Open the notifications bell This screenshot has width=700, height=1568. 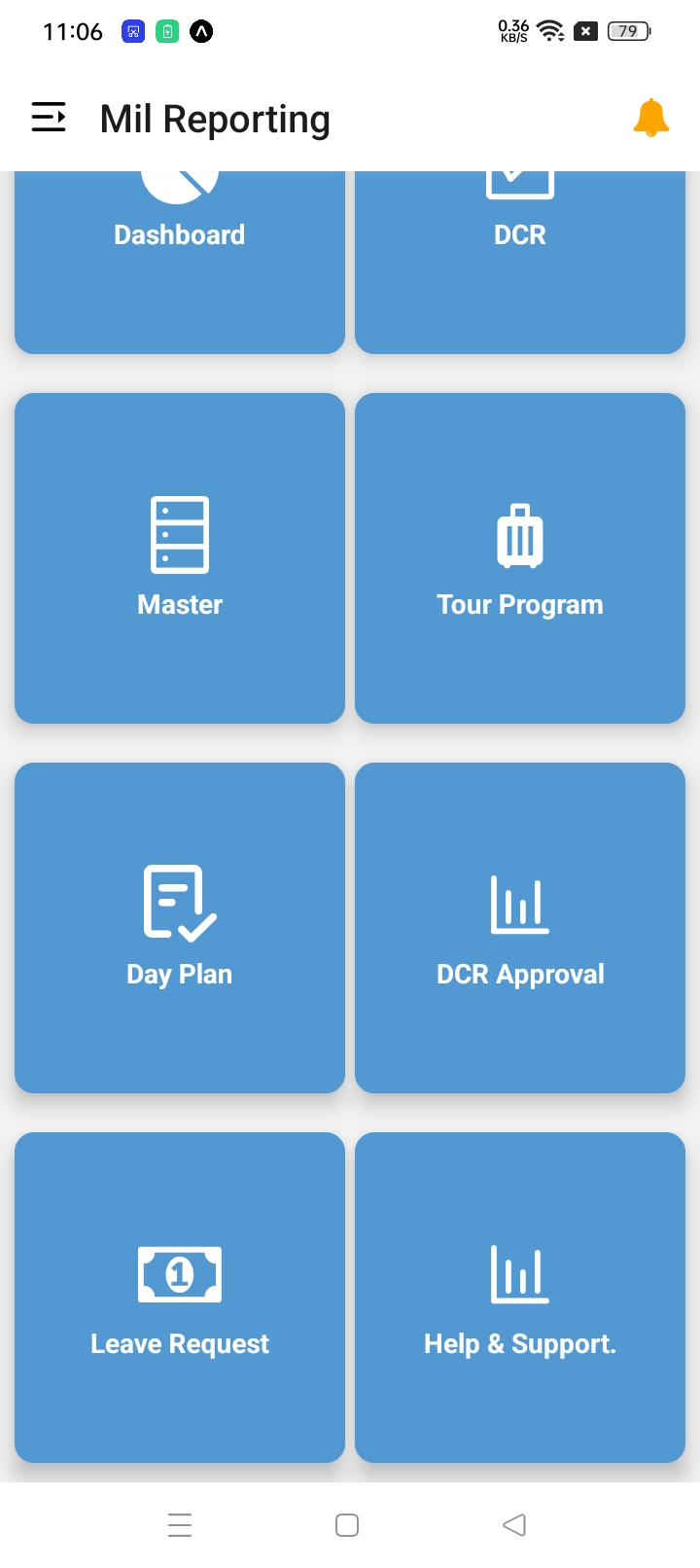(650, 118)
